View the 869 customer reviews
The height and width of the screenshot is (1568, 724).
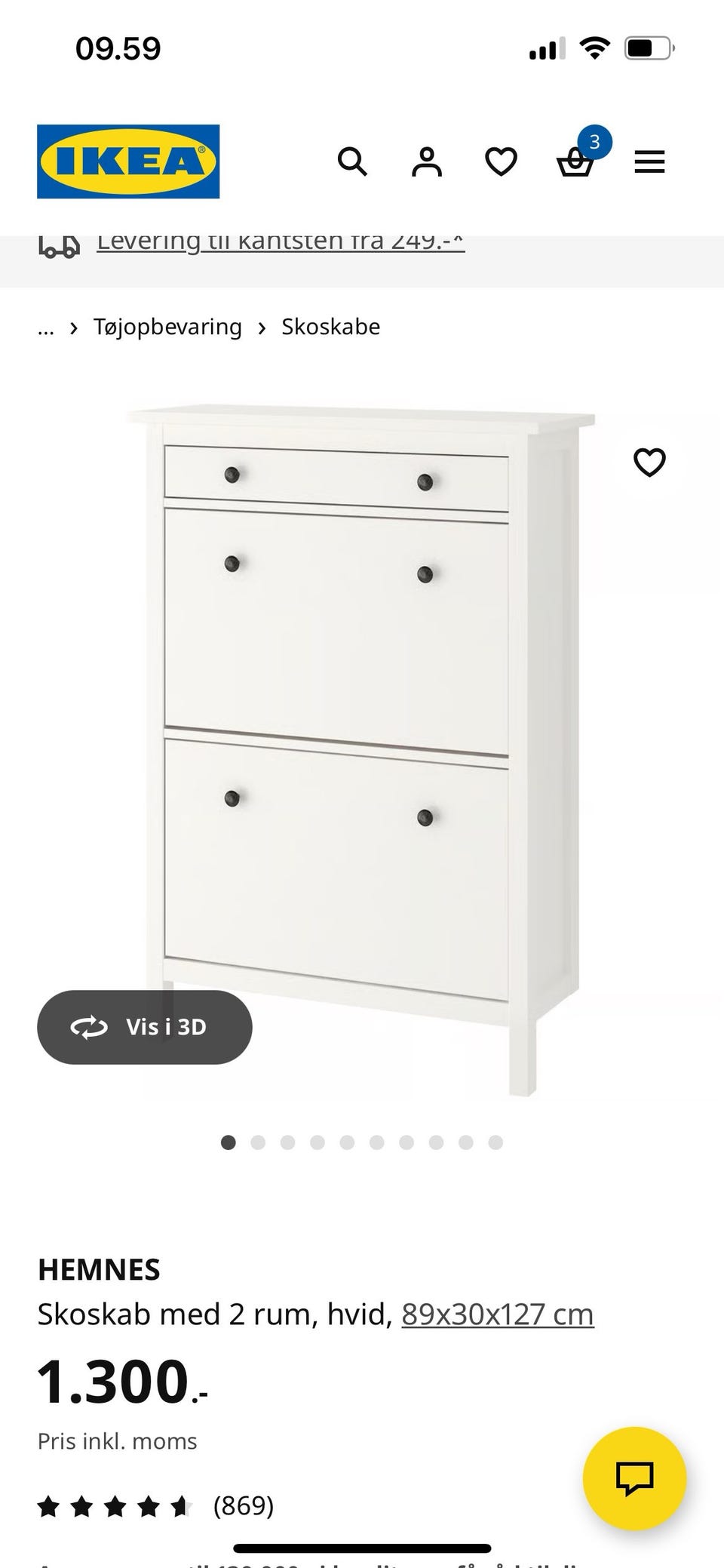pos(243,1505)
